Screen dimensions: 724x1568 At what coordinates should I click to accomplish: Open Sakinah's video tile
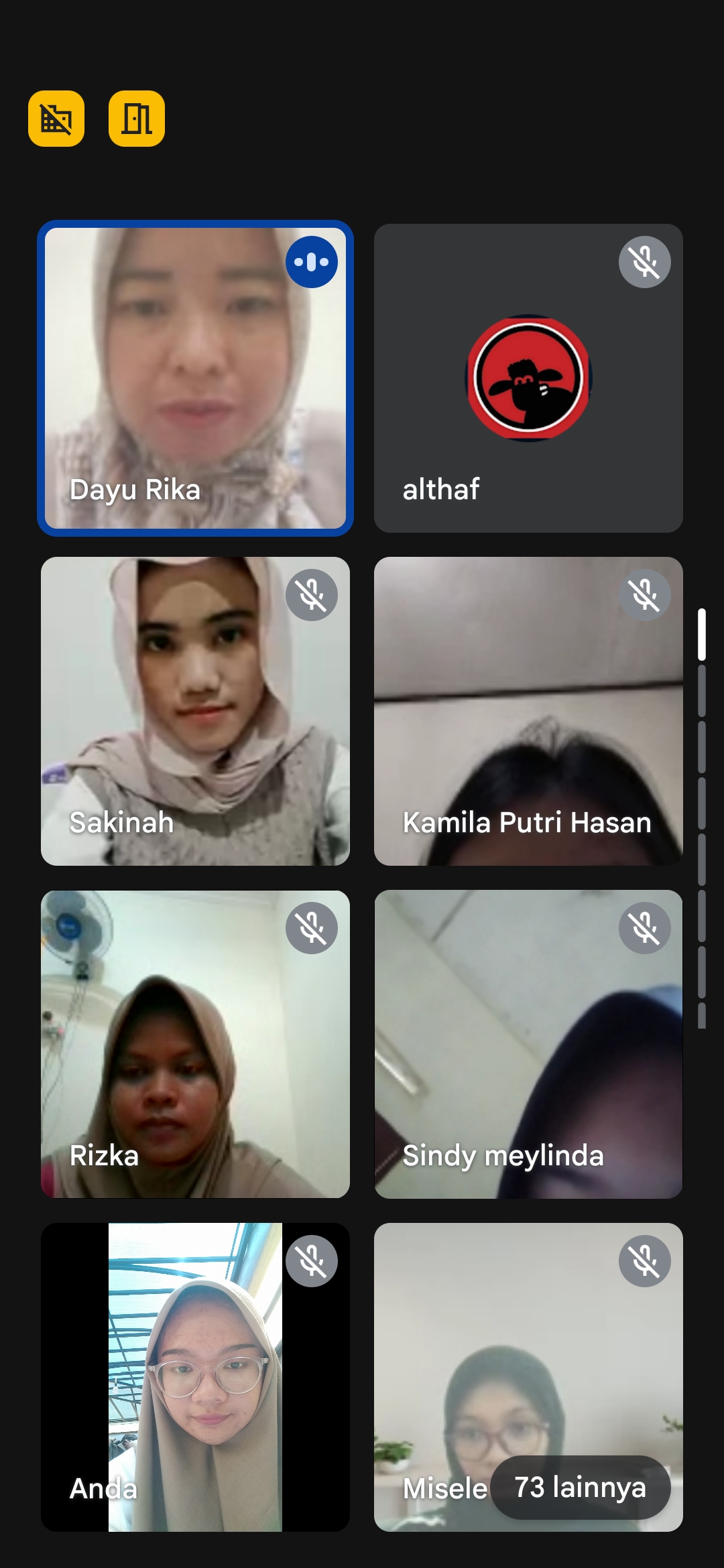194,711
